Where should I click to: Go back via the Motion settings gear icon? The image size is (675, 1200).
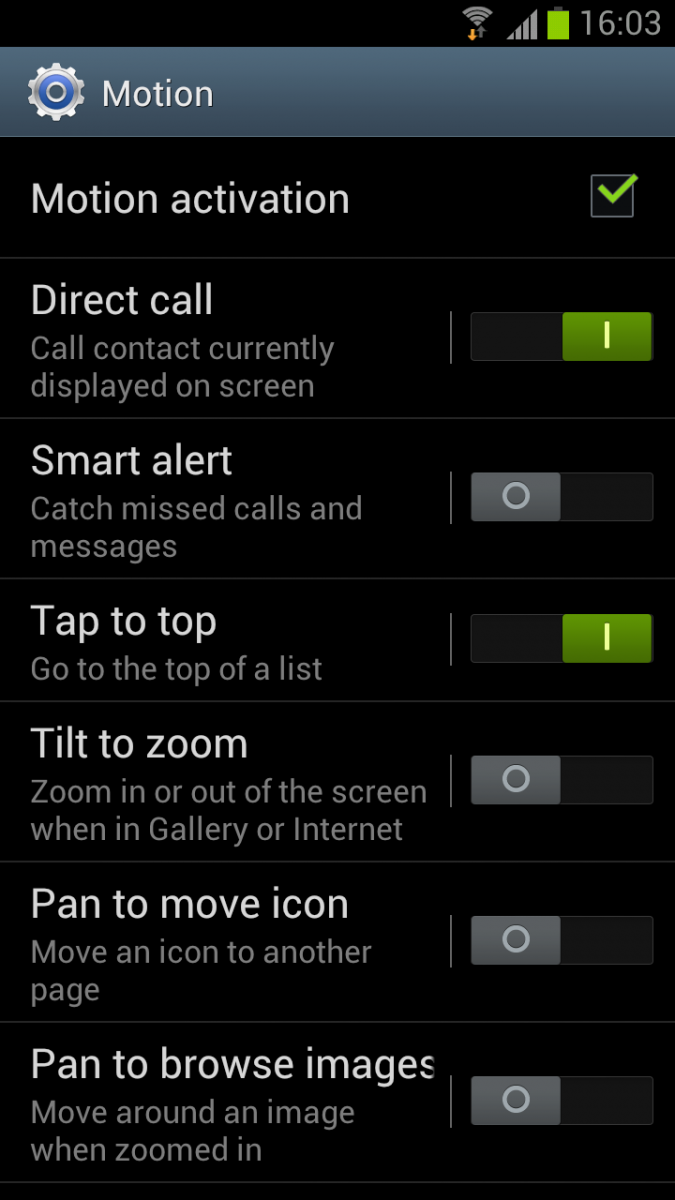[x=56, y=93]
